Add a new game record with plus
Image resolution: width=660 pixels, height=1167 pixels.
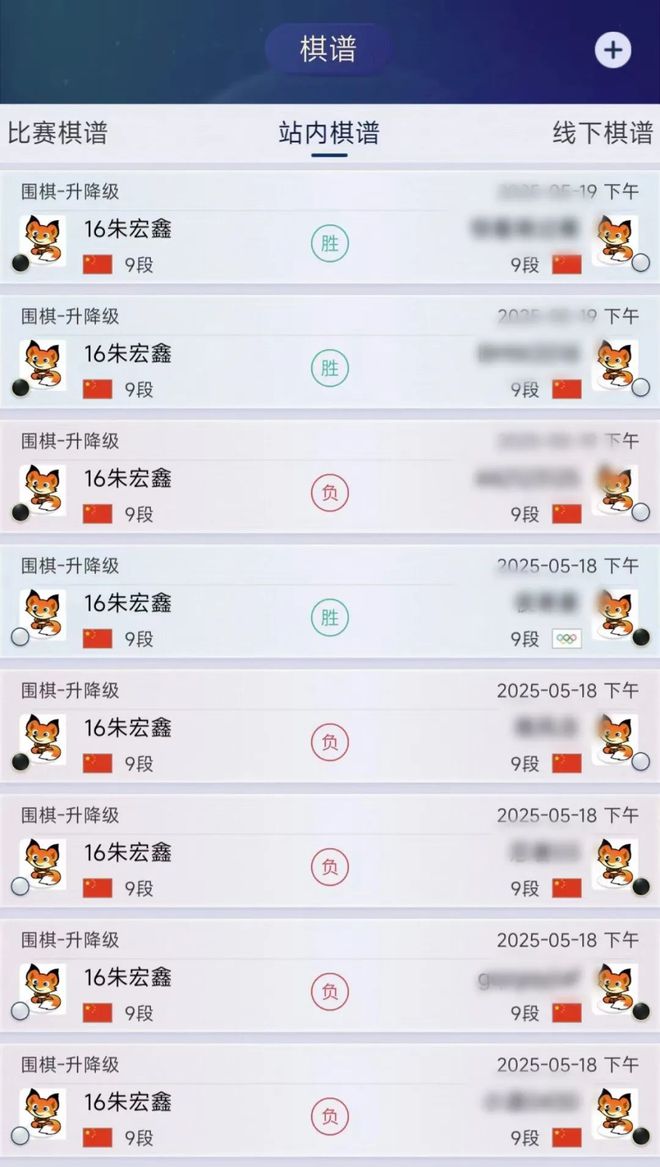click(x=612, y=50)
